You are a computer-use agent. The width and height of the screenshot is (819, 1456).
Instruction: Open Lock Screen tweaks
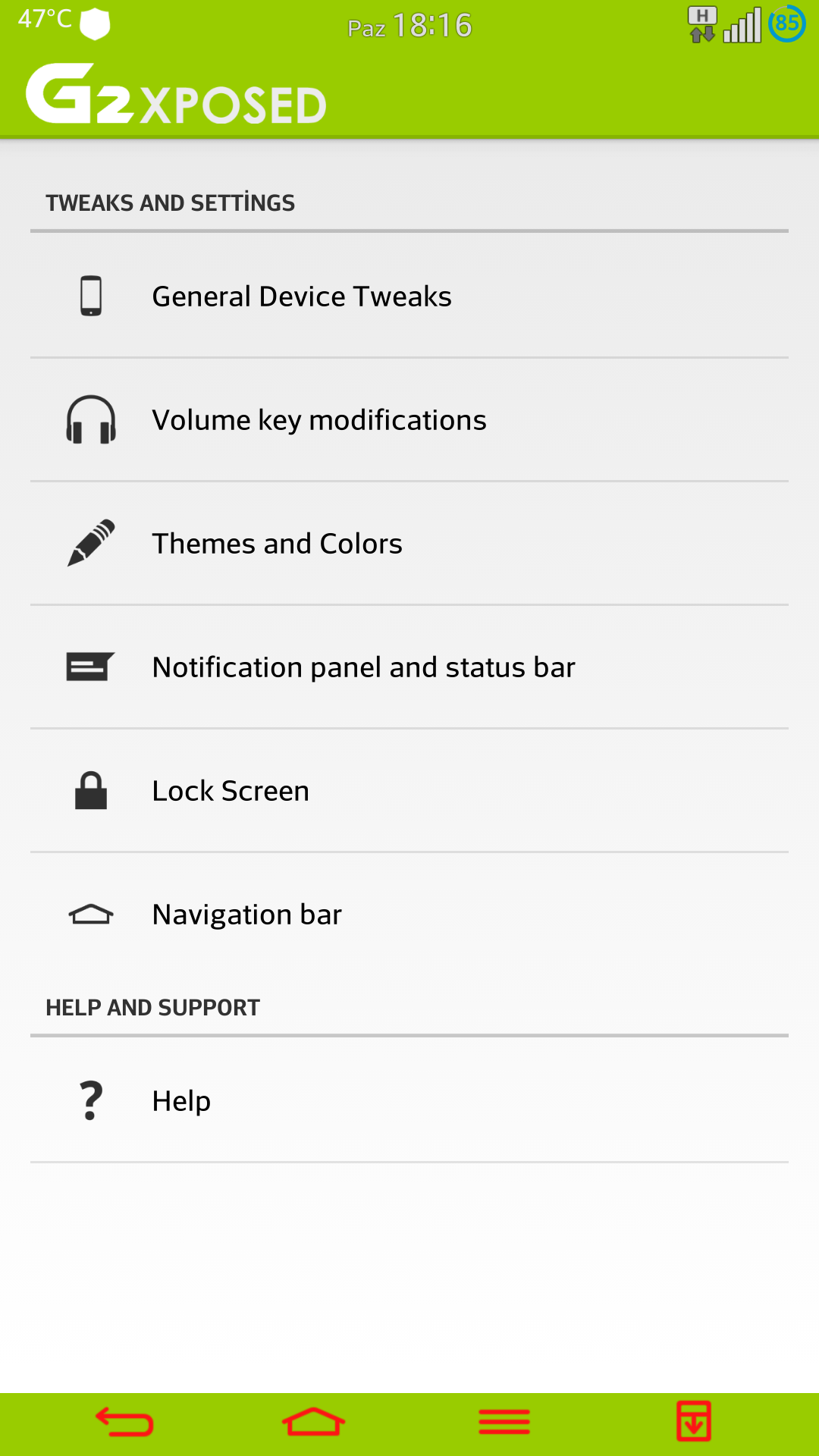point(409,790)
